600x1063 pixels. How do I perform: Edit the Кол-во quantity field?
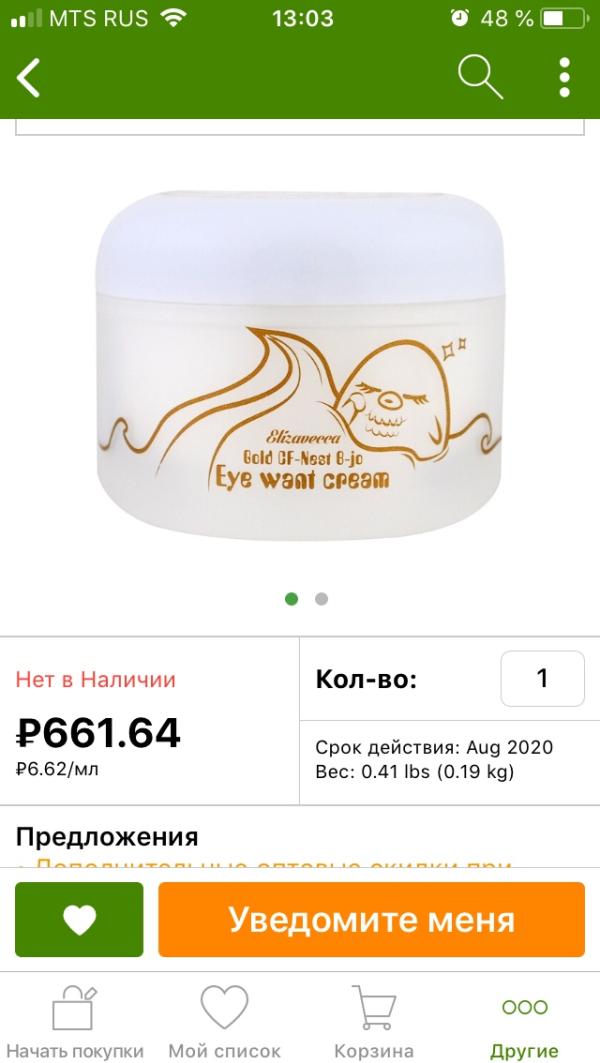[542, 679]
